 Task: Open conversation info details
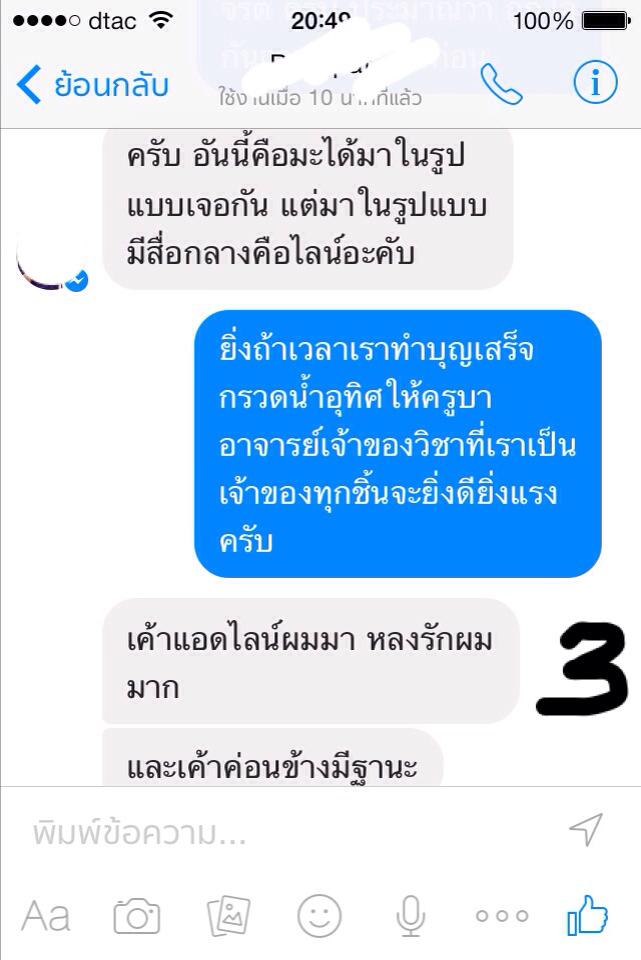point(595,85)
